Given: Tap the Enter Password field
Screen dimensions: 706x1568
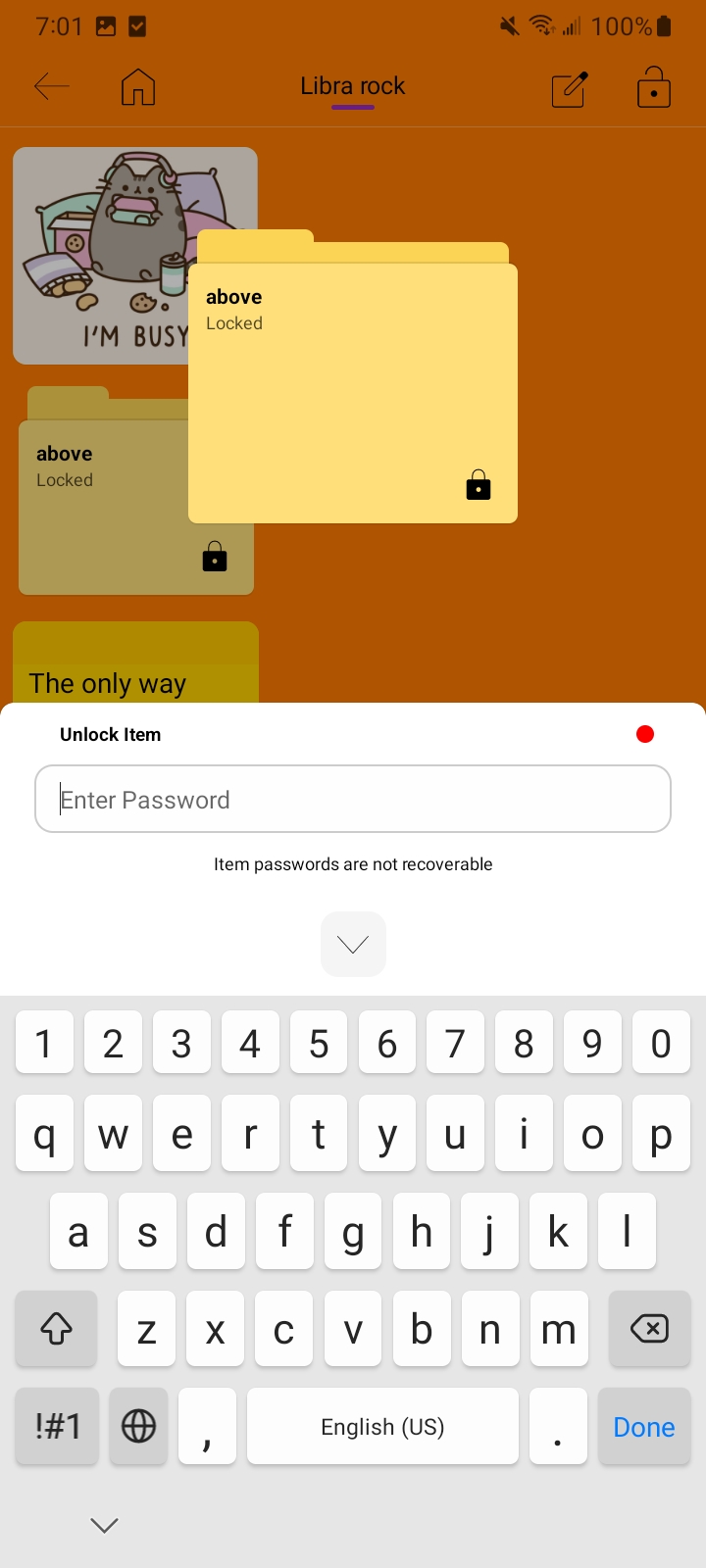Looking at the screenshot, I should pos(353,799).
